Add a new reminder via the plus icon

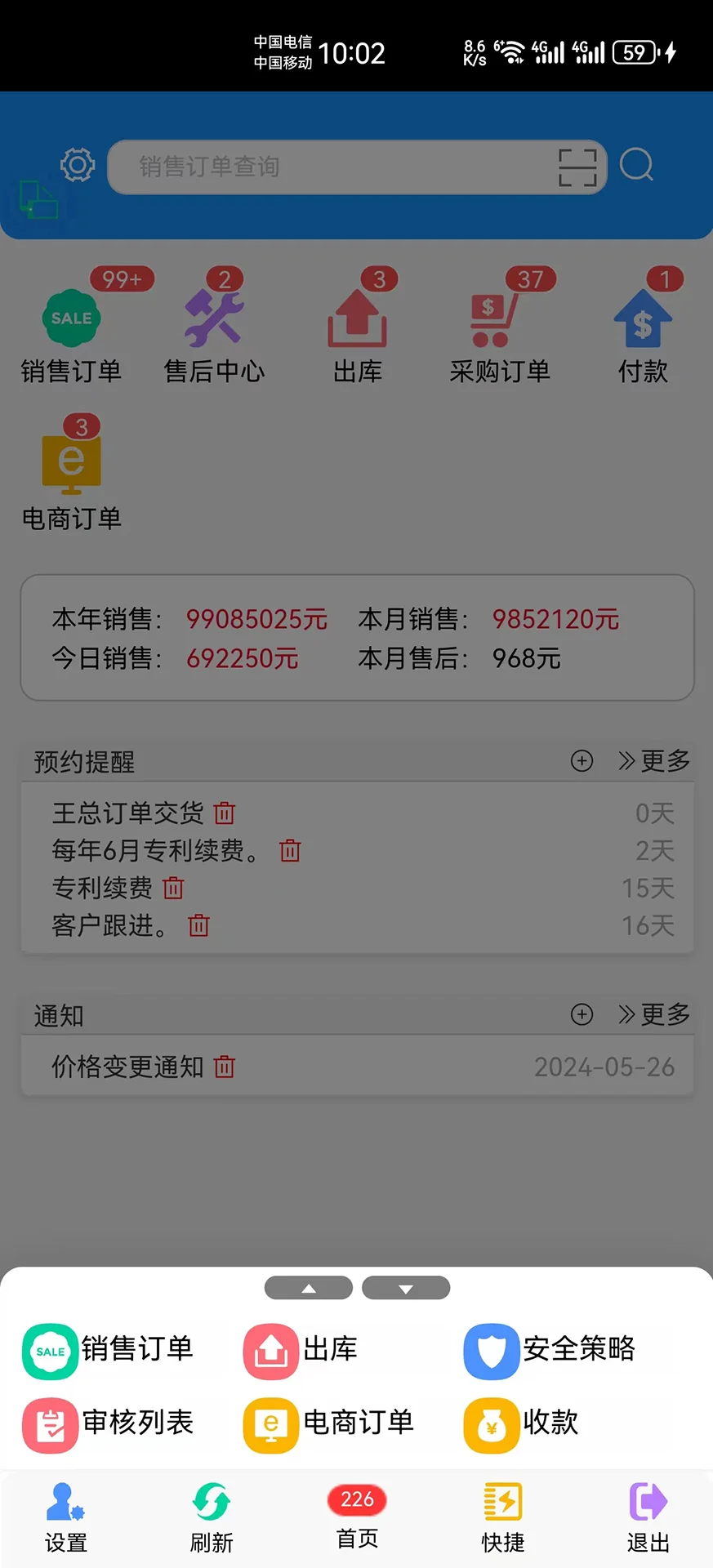(x=581, y=761)
